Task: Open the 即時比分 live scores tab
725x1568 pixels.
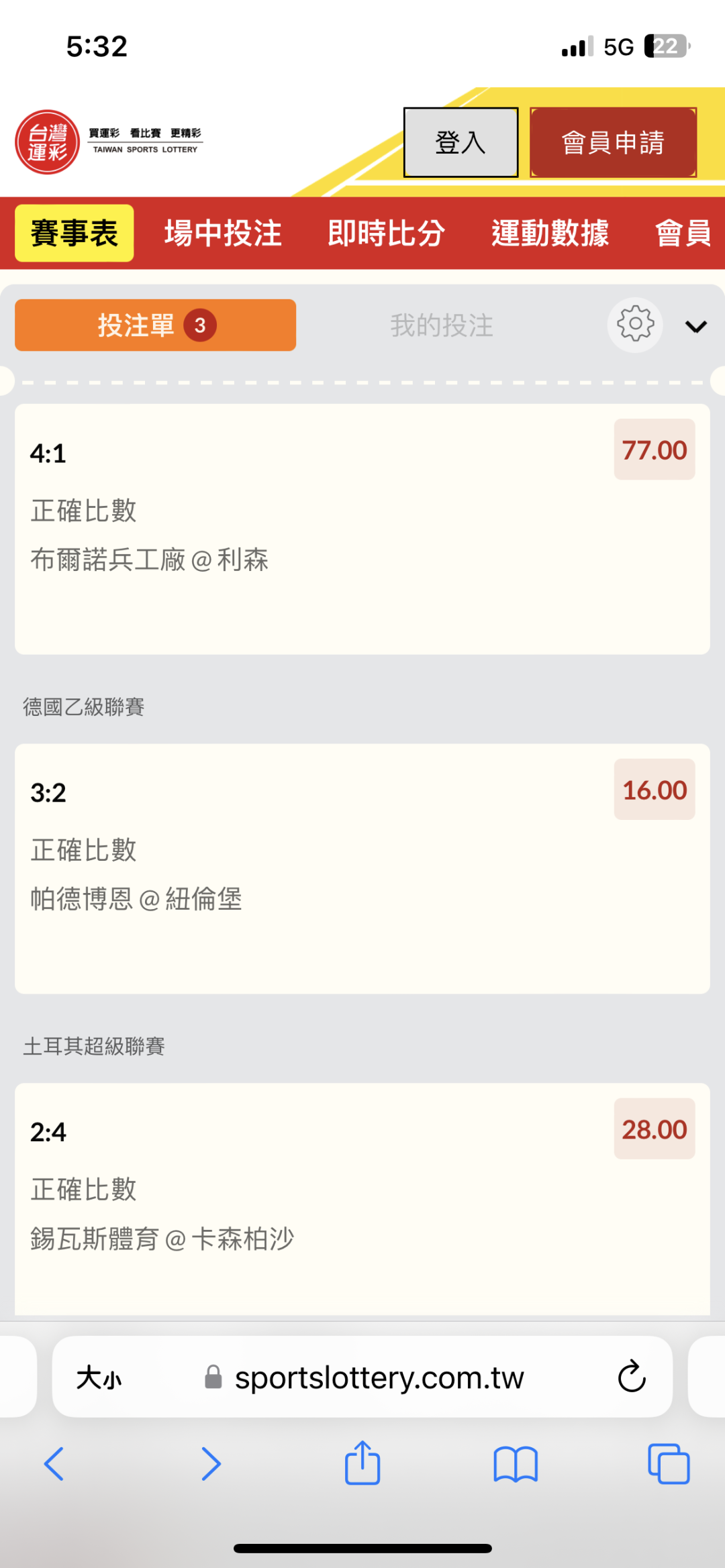Action: coord(387,233)
